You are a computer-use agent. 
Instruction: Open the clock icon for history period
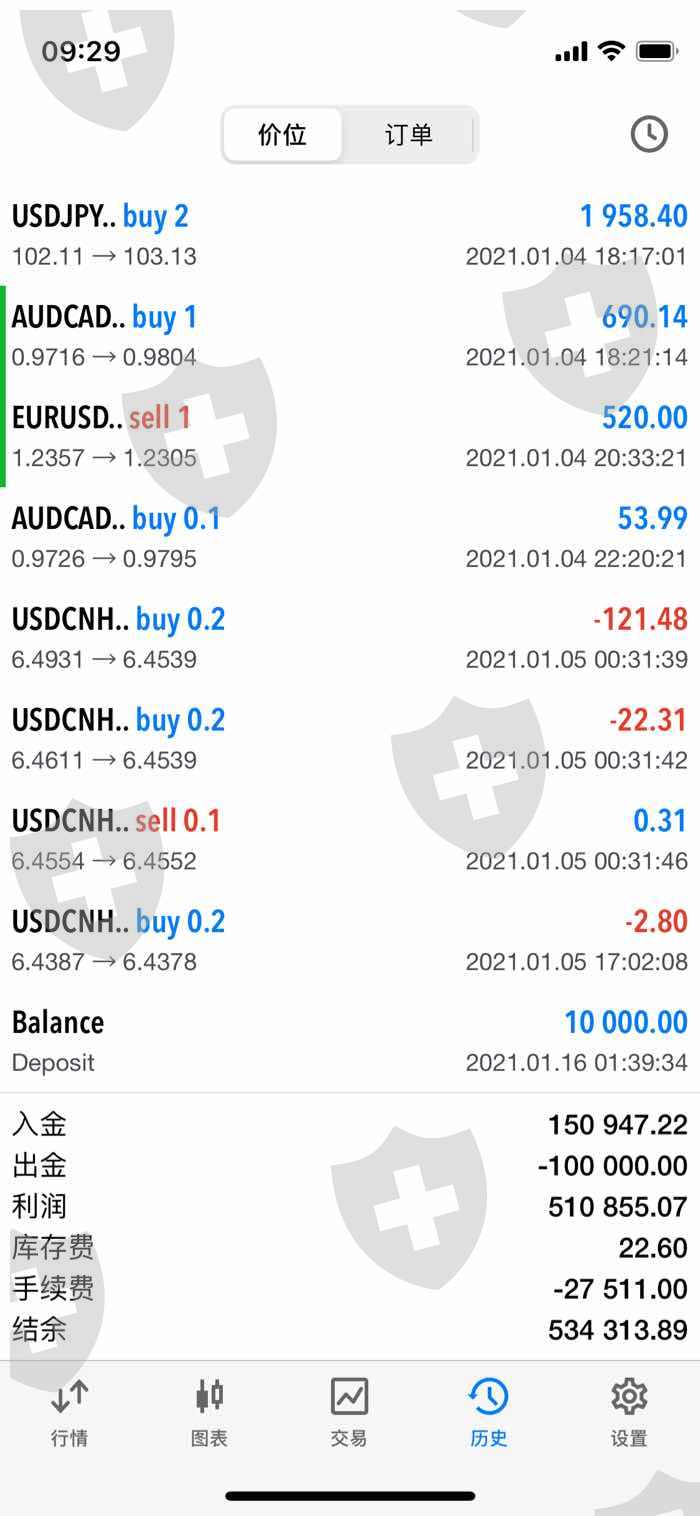pyautogui.click(x=649, y=134)
